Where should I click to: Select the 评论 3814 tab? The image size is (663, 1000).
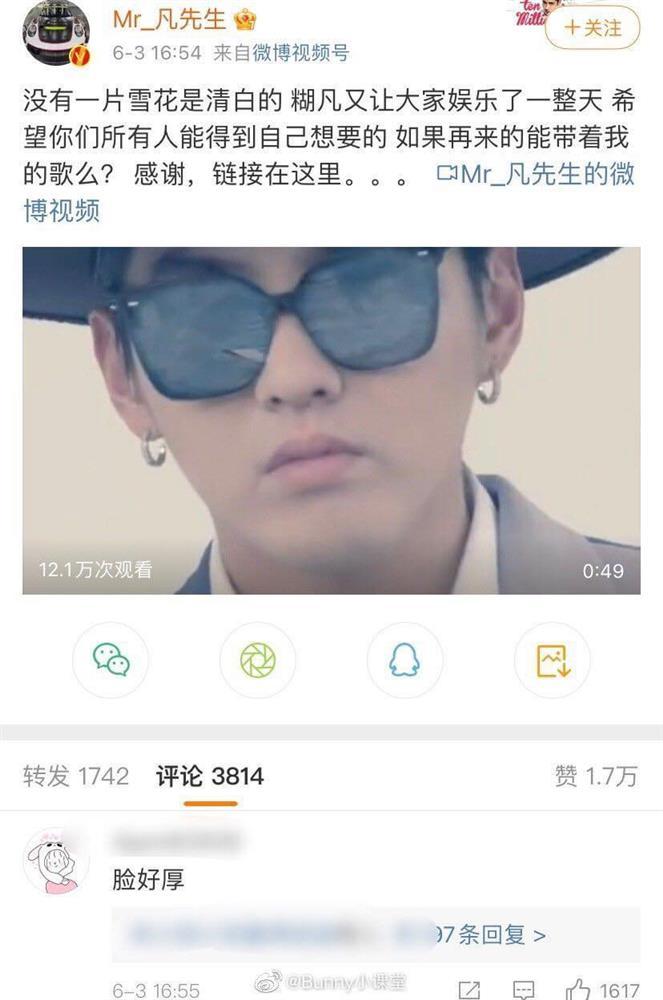210,776
